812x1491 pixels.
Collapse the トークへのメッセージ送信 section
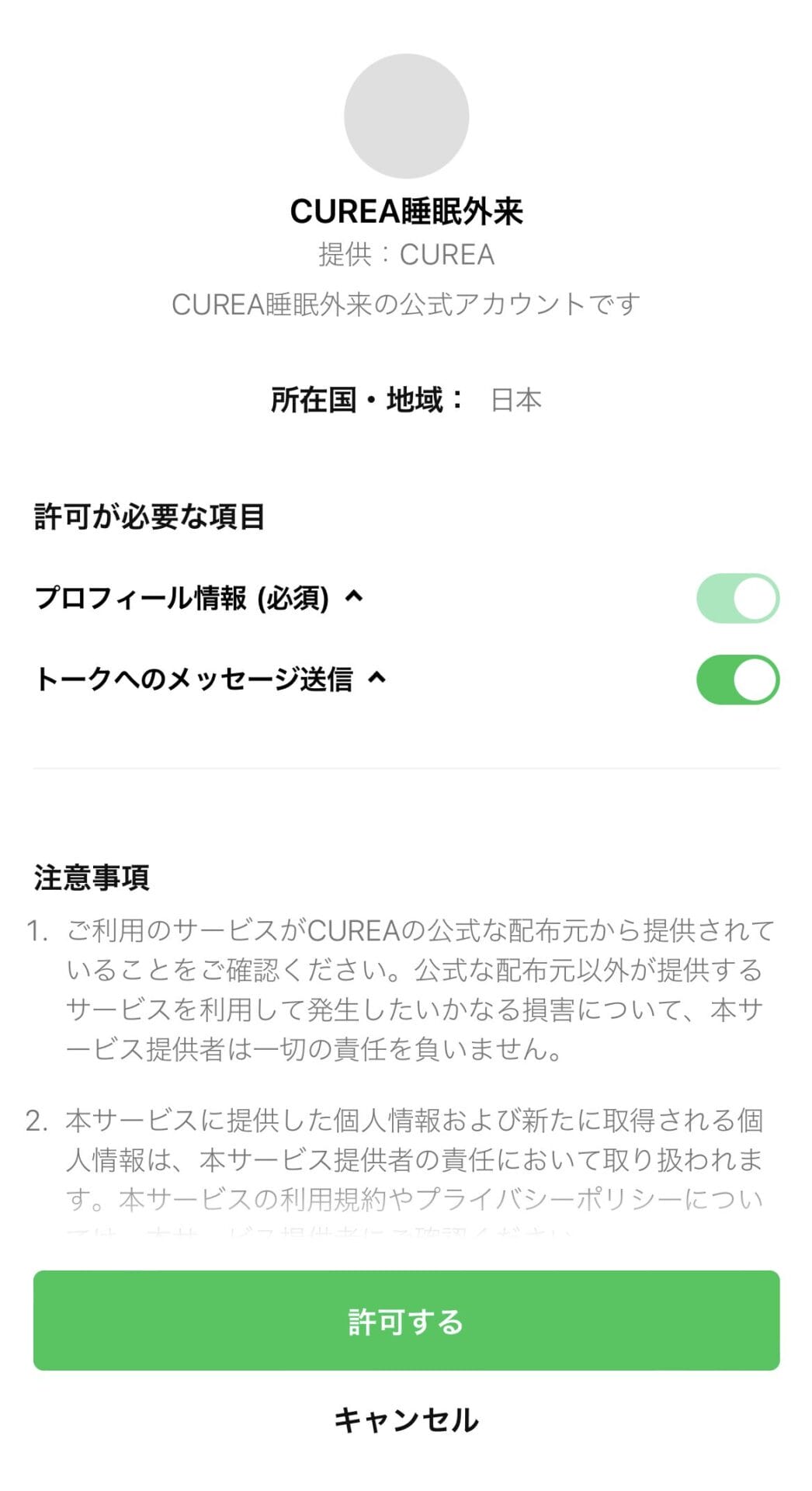pyautogui.click(x=377, y=678)
